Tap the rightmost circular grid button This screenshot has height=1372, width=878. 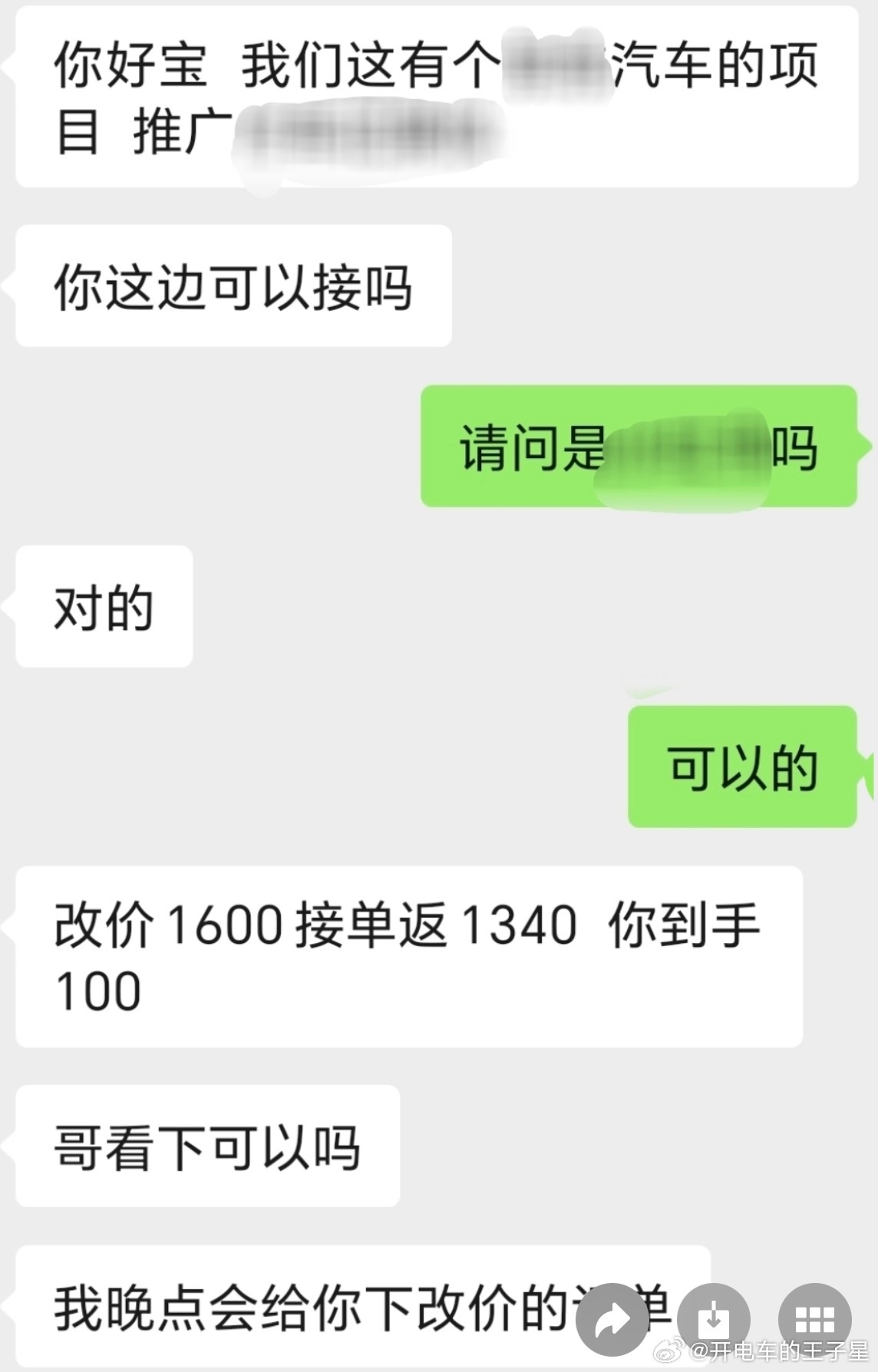814,1315
